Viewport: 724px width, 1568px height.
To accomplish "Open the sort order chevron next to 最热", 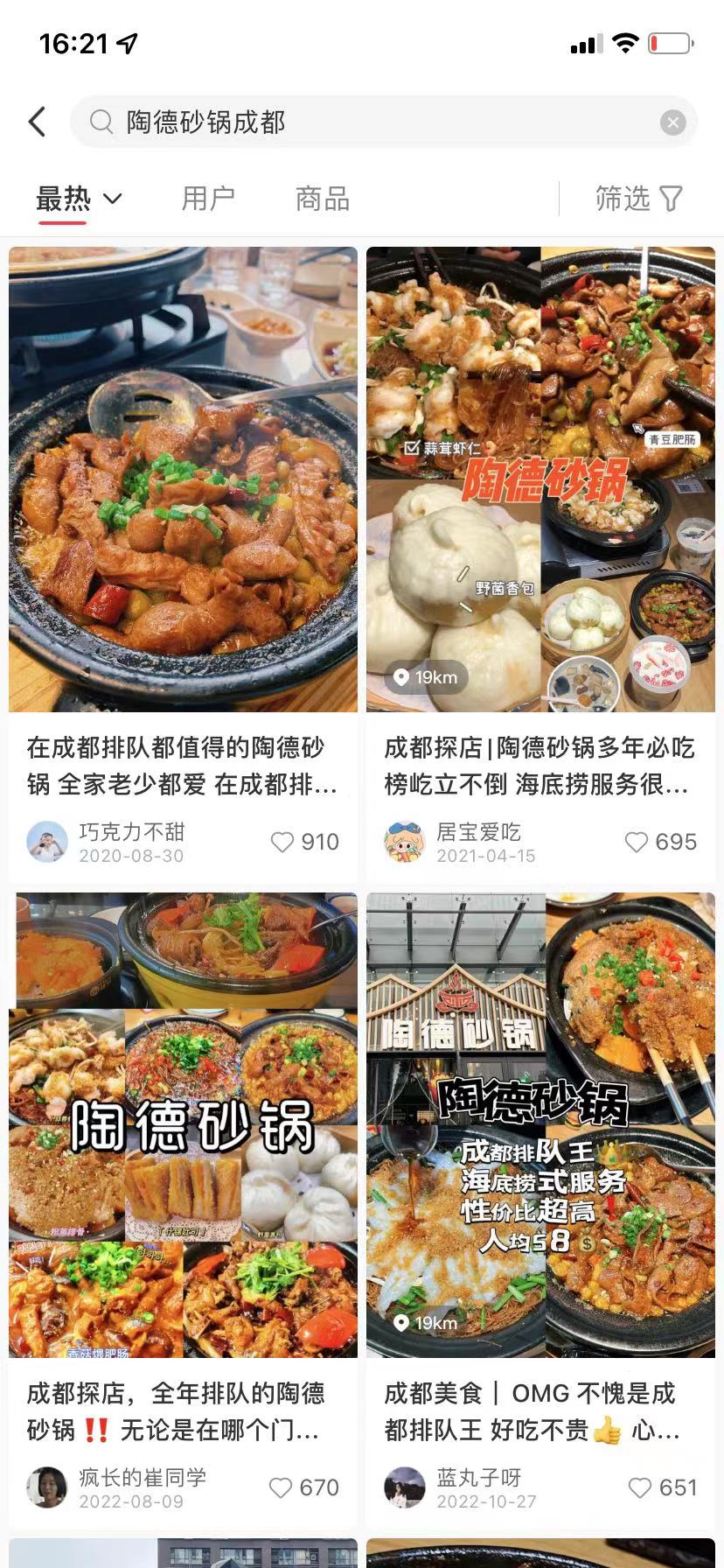I will pos(113,199).
